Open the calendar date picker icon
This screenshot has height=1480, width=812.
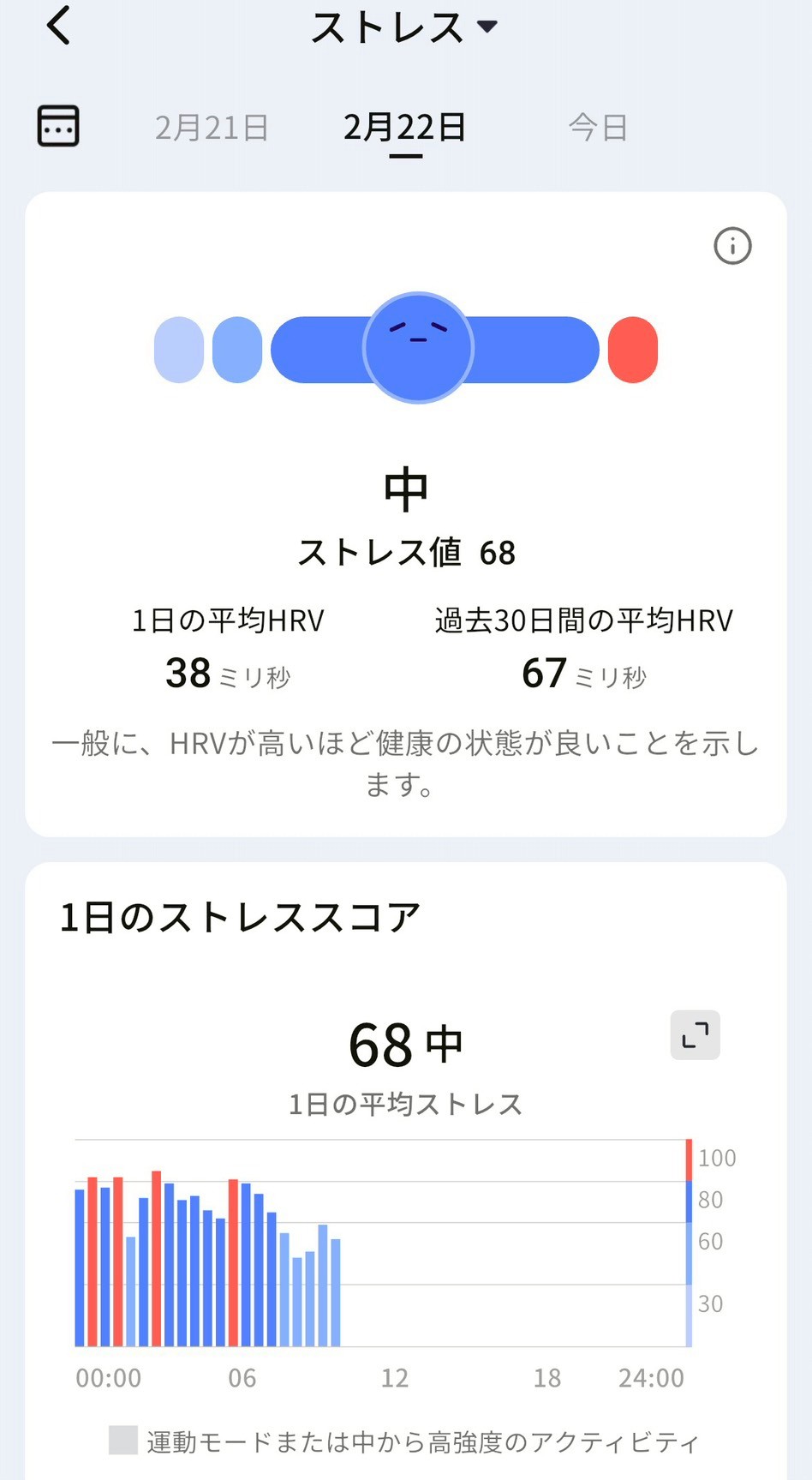click(58, 126)
